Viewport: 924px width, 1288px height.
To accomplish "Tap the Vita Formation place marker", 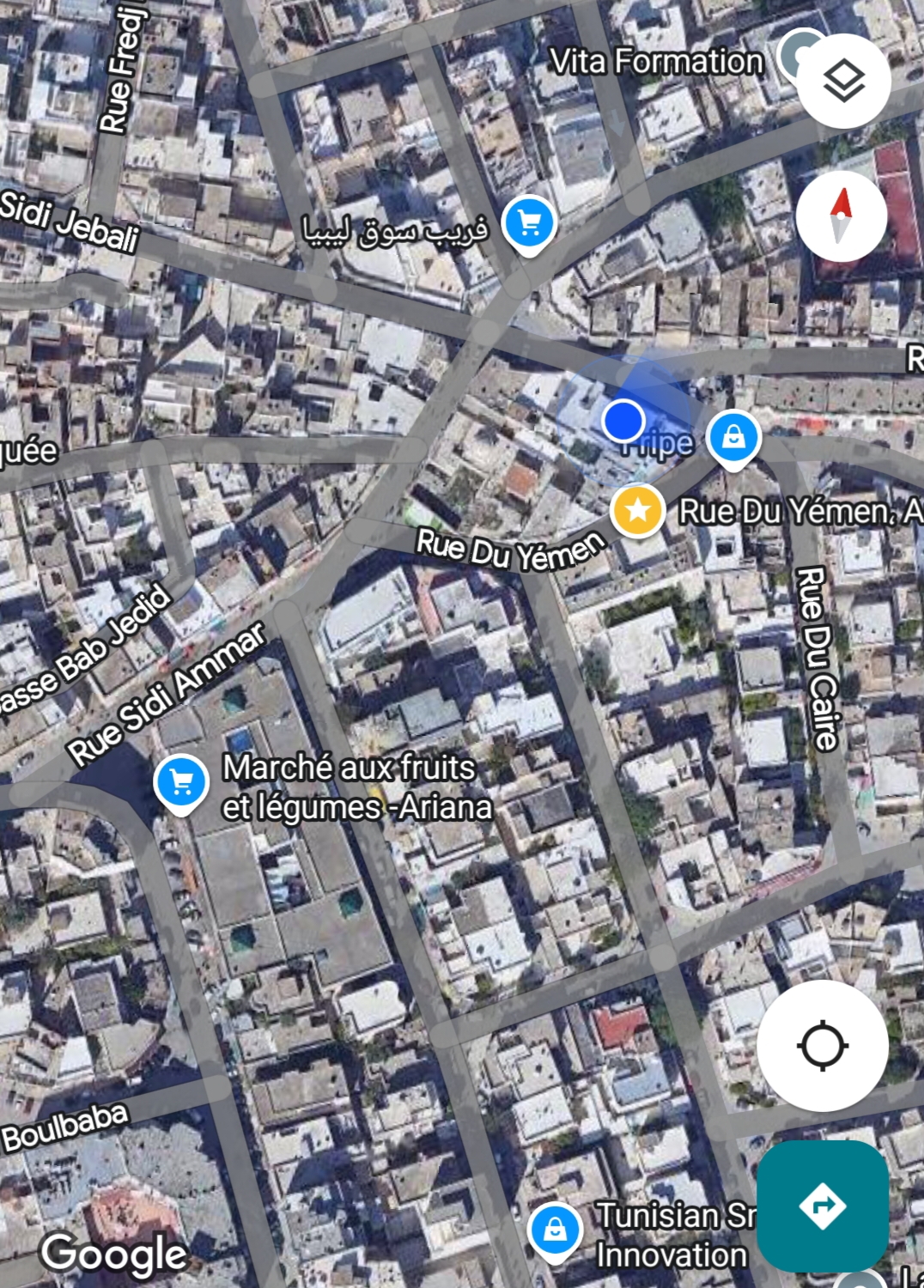I will pyautogui.click(x=787, y=53).
